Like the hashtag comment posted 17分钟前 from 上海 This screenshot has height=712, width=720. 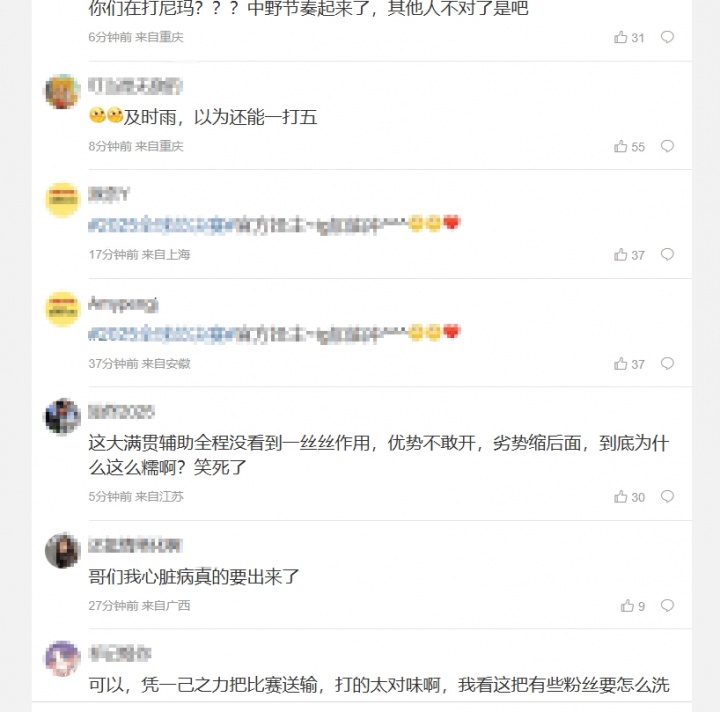pos(621,255)
